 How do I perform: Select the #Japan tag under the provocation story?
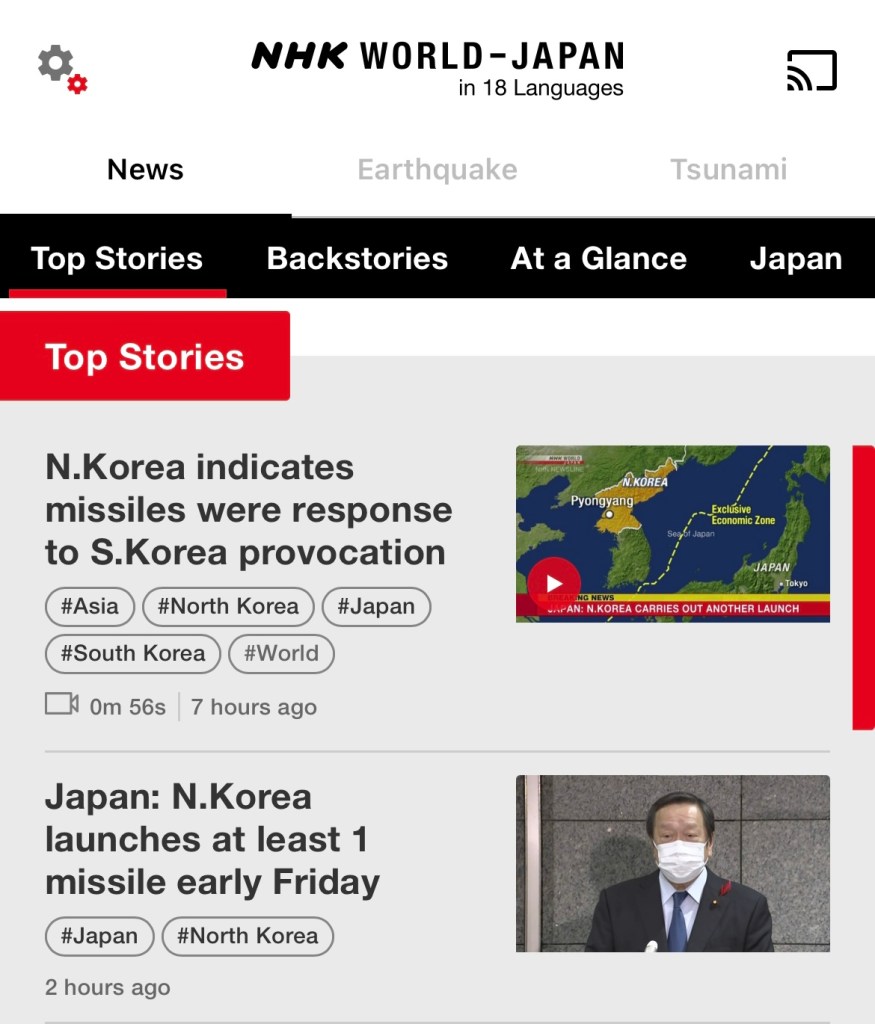[376, 606]
